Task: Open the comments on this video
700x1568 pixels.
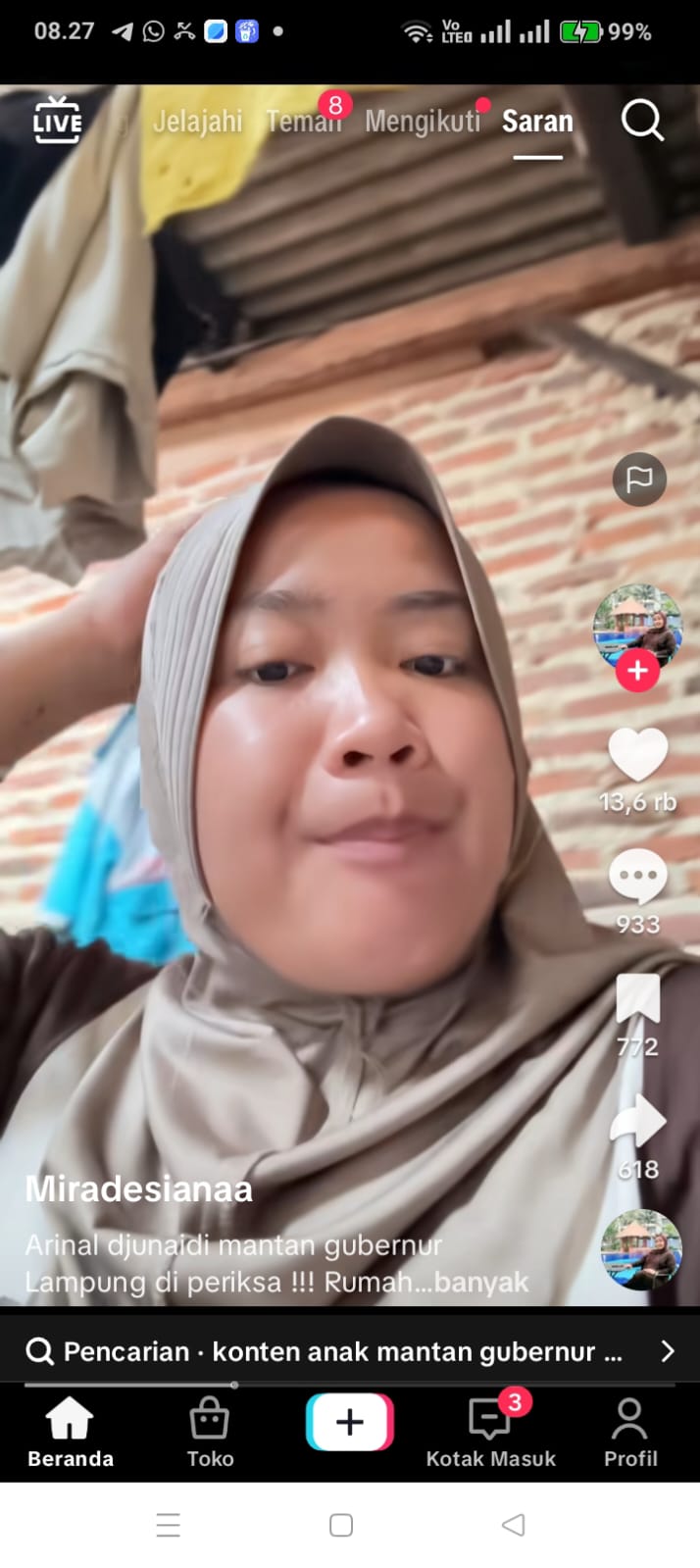Action: tap(637, 876)
